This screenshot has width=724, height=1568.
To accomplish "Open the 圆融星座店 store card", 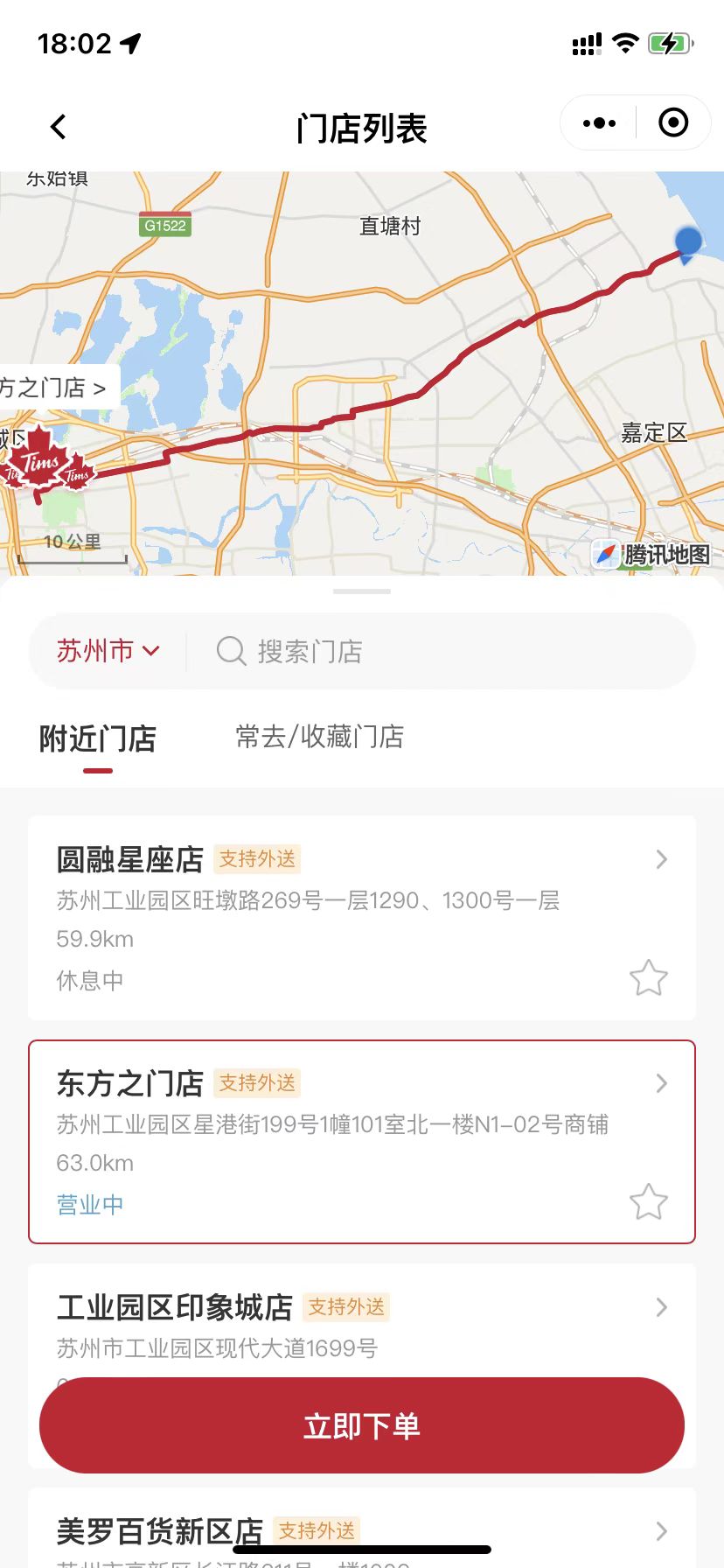I will pyautogui.click(x=350, y=901).
